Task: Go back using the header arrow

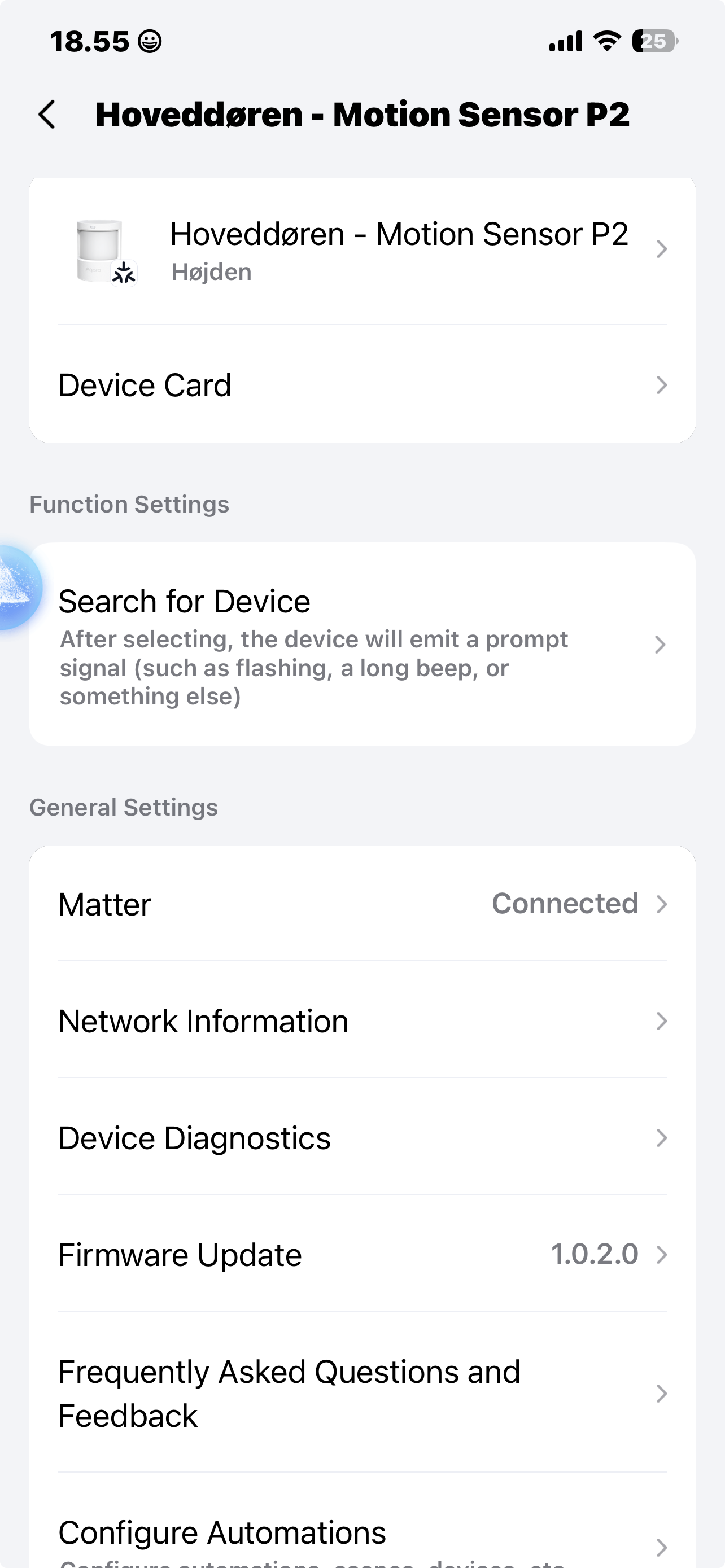Action: [x=47, y=115]
